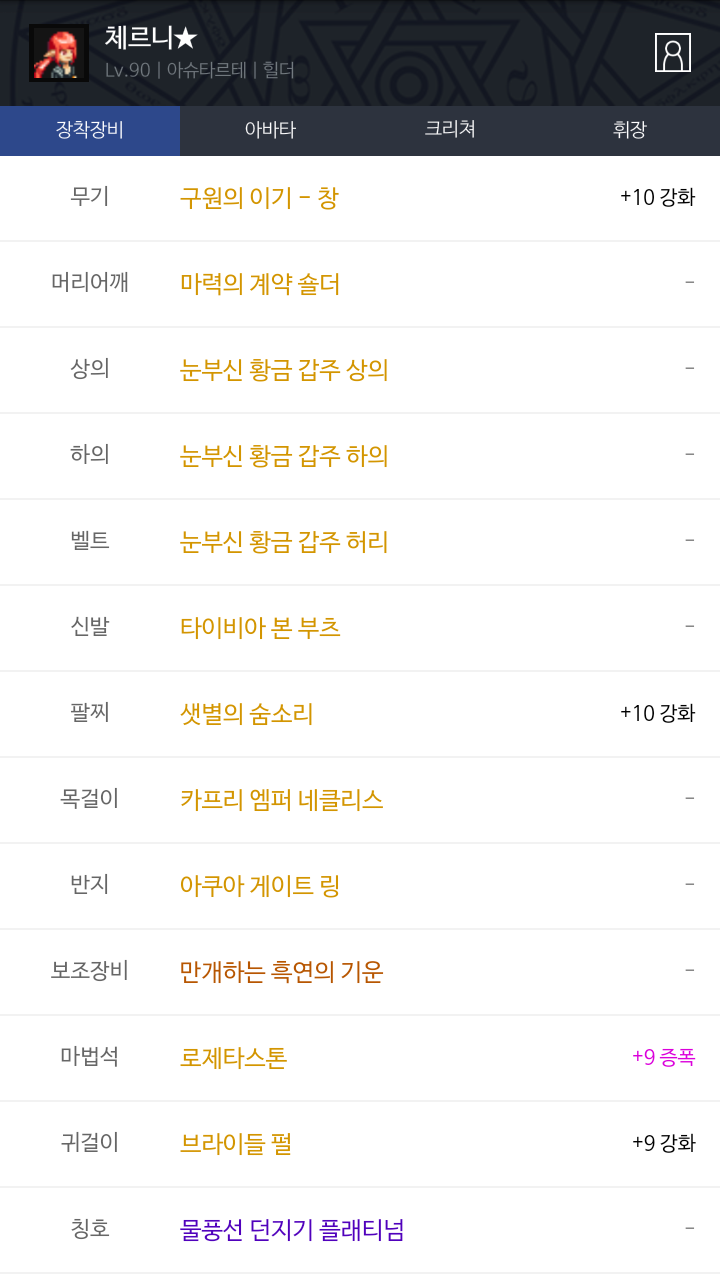Image resolution: width=720 pixels, height=1280 pixels.
Task: Open weapon 구원의 이기 - 창
Action: point(259,198)
